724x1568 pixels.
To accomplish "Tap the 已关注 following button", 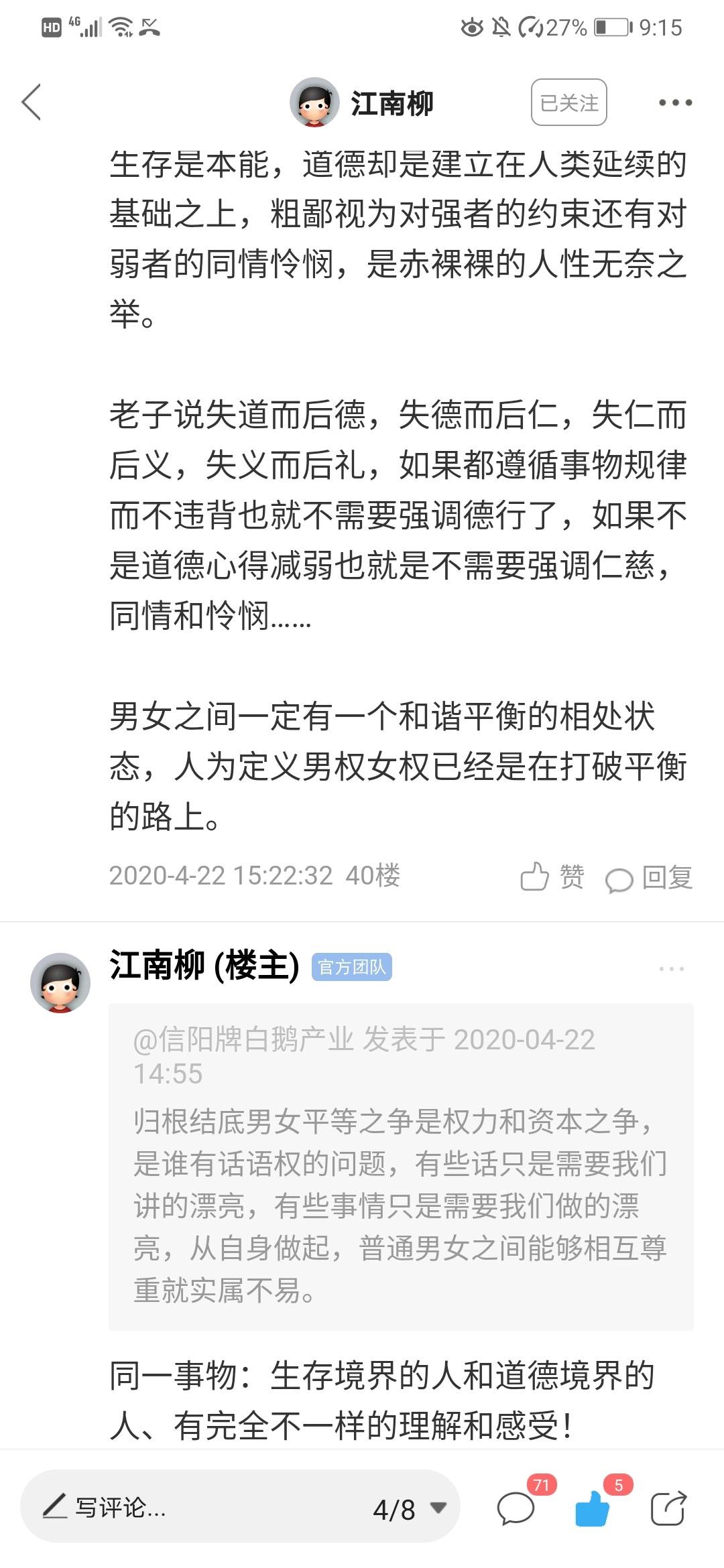I will (x=568, y=103).
